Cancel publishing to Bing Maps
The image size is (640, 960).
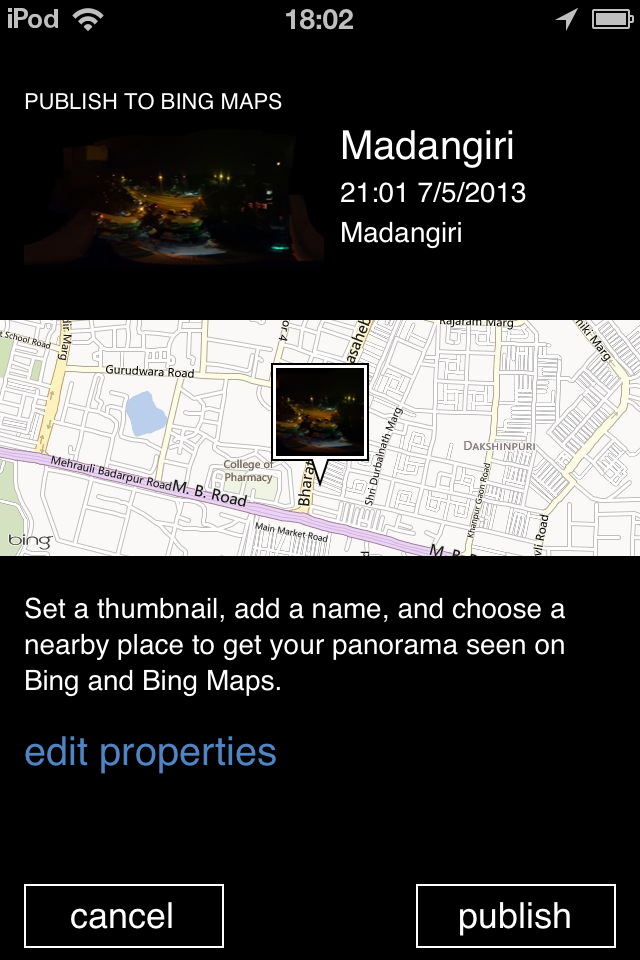tap(123, 916)
